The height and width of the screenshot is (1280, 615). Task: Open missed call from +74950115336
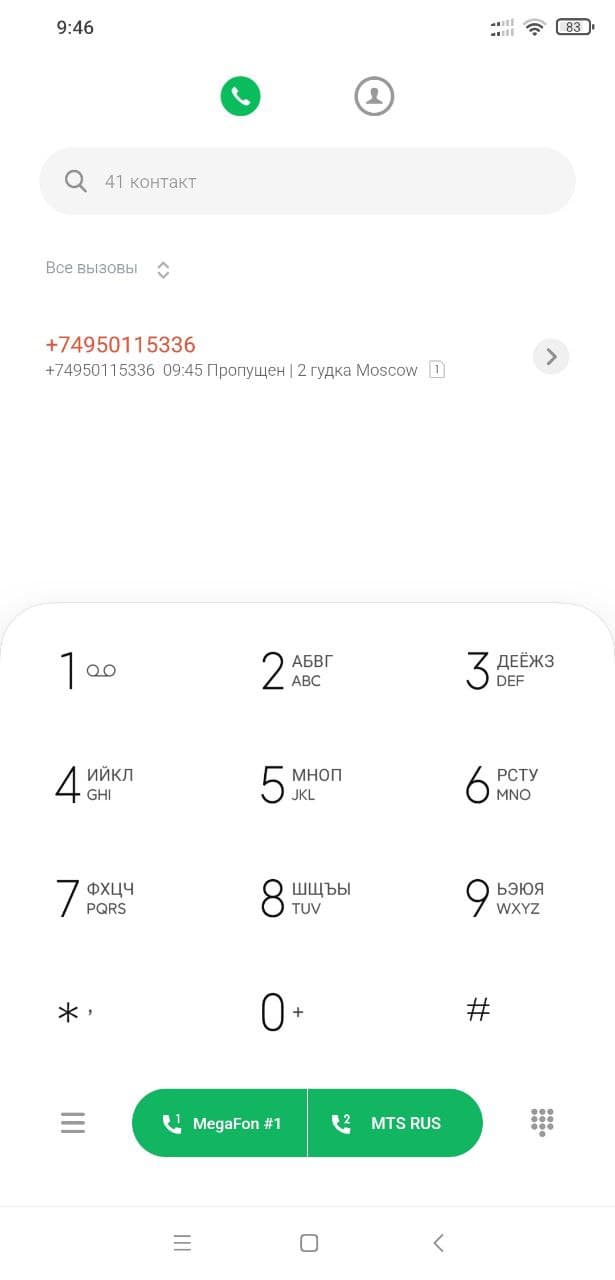tap(240, 356)
